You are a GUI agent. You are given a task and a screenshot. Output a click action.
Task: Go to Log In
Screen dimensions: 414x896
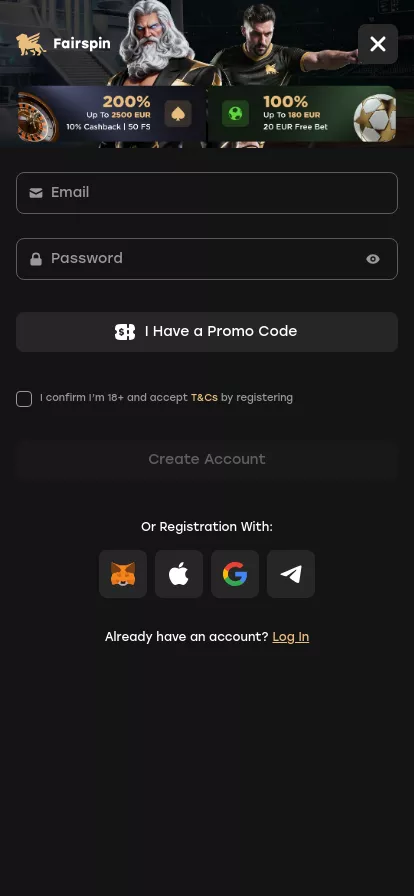[290, 637]
